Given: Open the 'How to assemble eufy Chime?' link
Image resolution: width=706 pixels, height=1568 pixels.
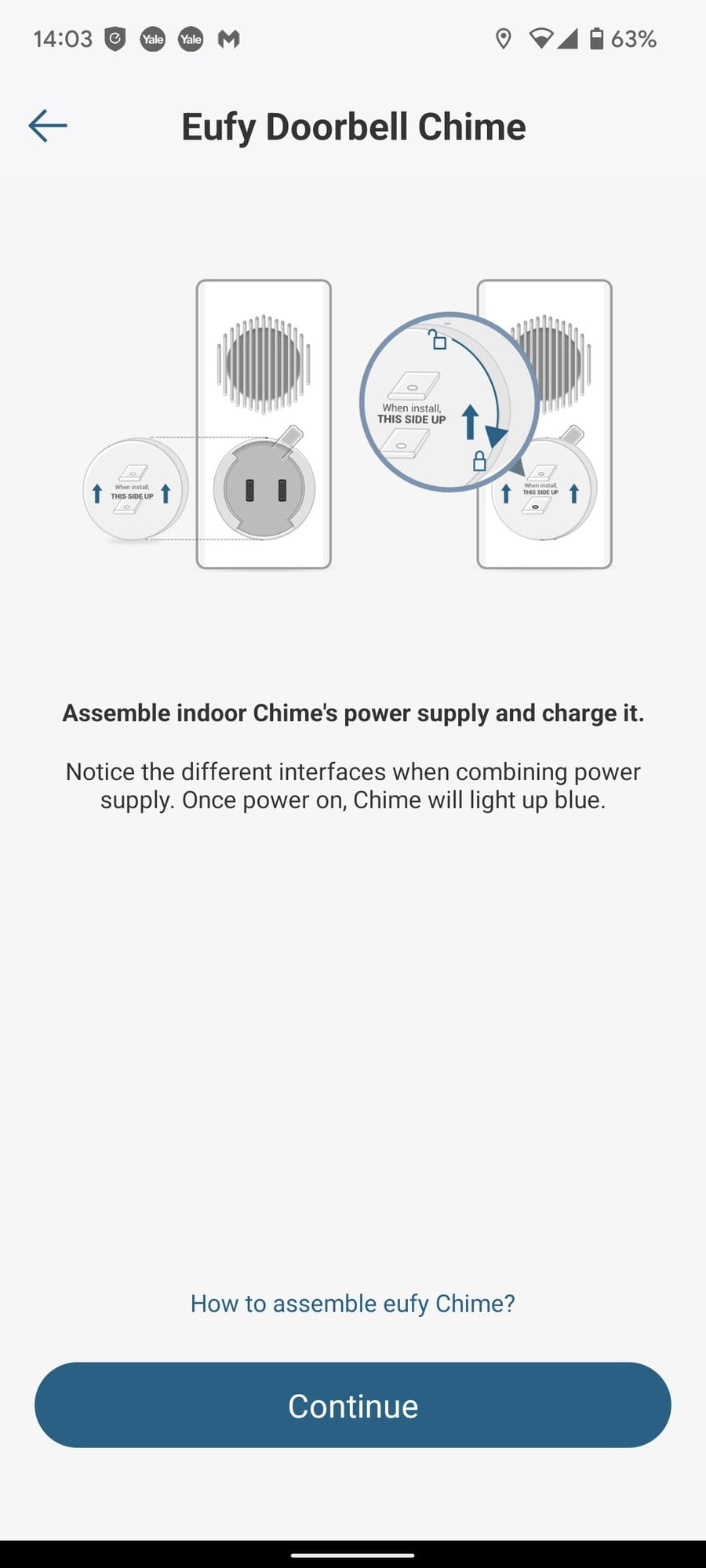Looking at the screenshot, I should 352,1303.
